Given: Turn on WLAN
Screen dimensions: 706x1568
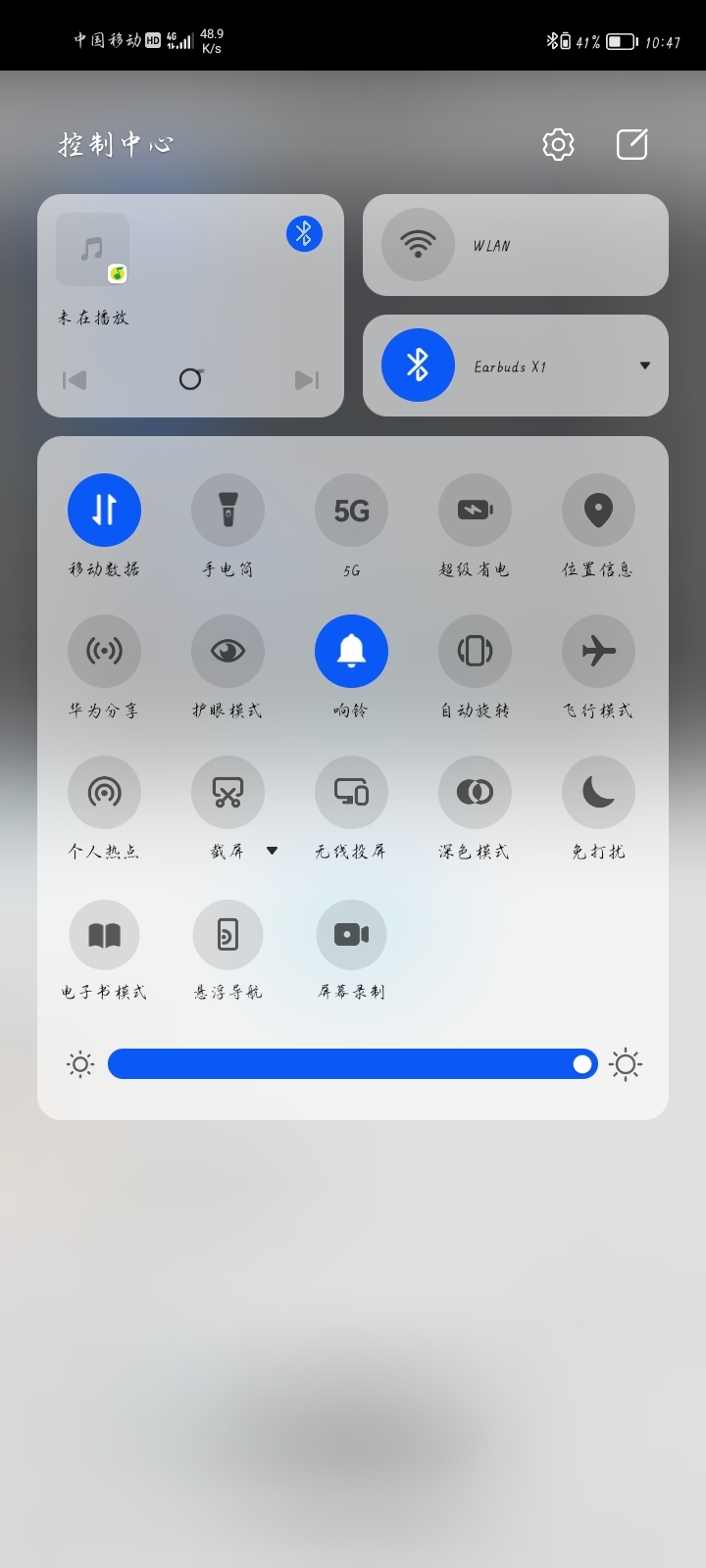Looking at the screenshot, I should click(x=418, y=245).
